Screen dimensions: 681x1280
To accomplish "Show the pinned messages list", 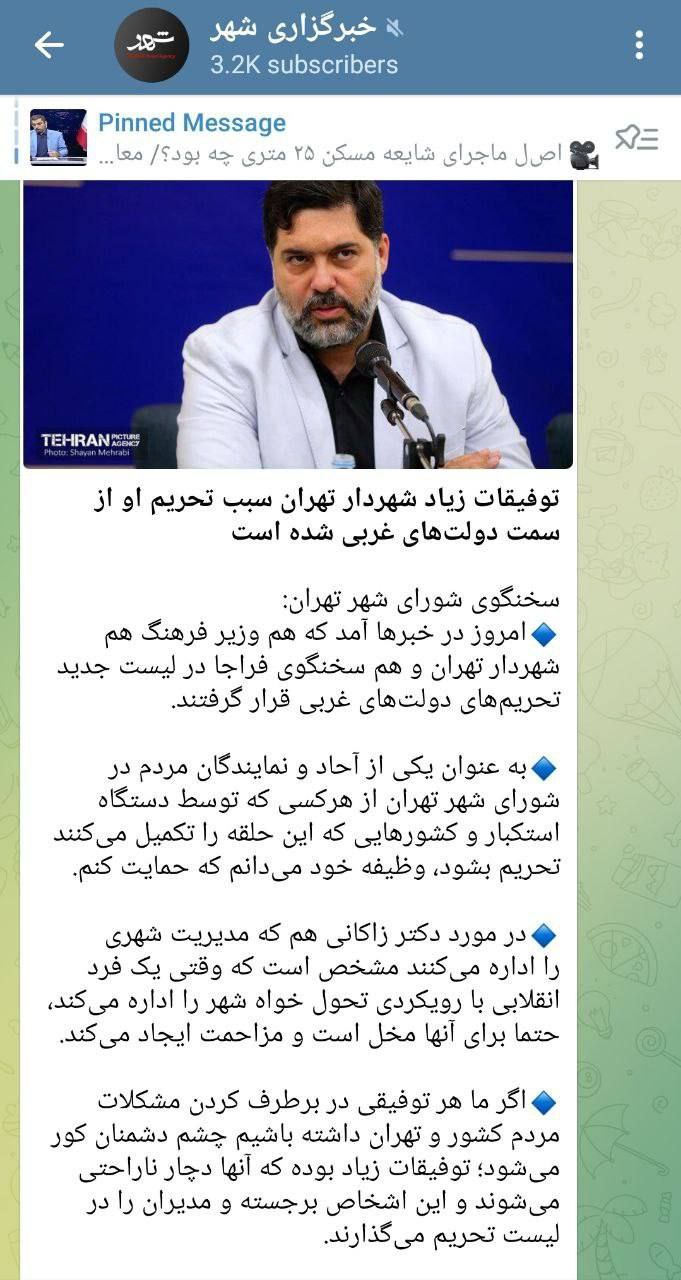I will tap(635, 138).
